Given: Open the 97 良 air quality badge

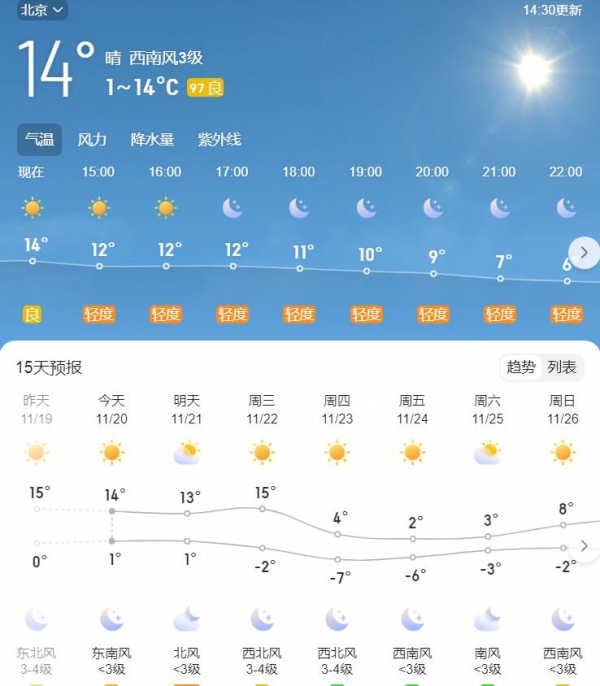Looking at the screenshot, I should (205, 88).
